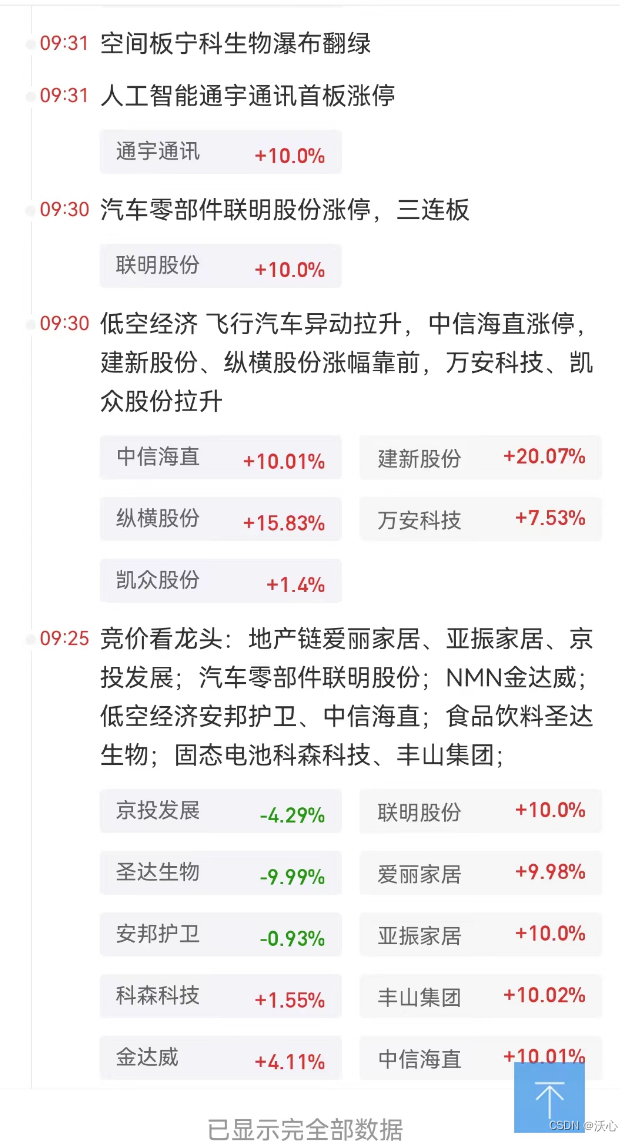The height and width of the screenshot is (1141, 633).
Task: Open 亚振家居 stock quote
Action: 480,934
